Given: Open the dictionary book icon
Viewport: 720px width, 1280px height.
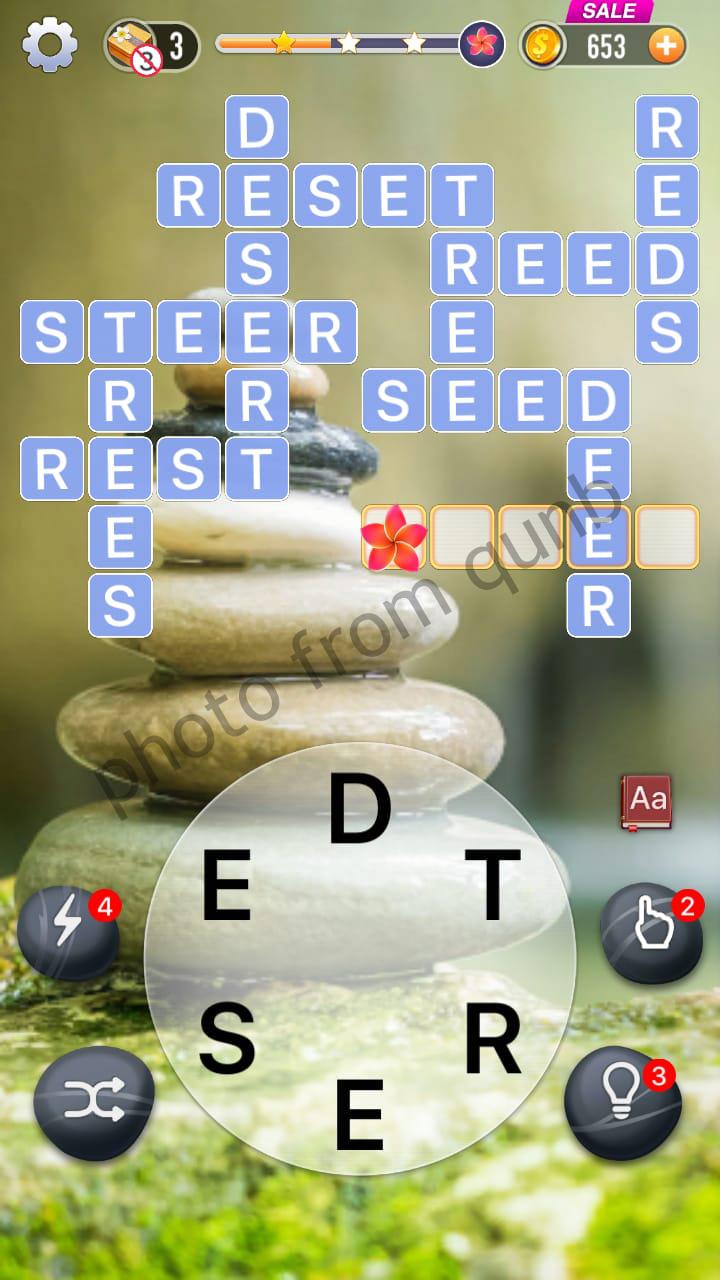Looking at the screenshot, I should pos(645,801).
